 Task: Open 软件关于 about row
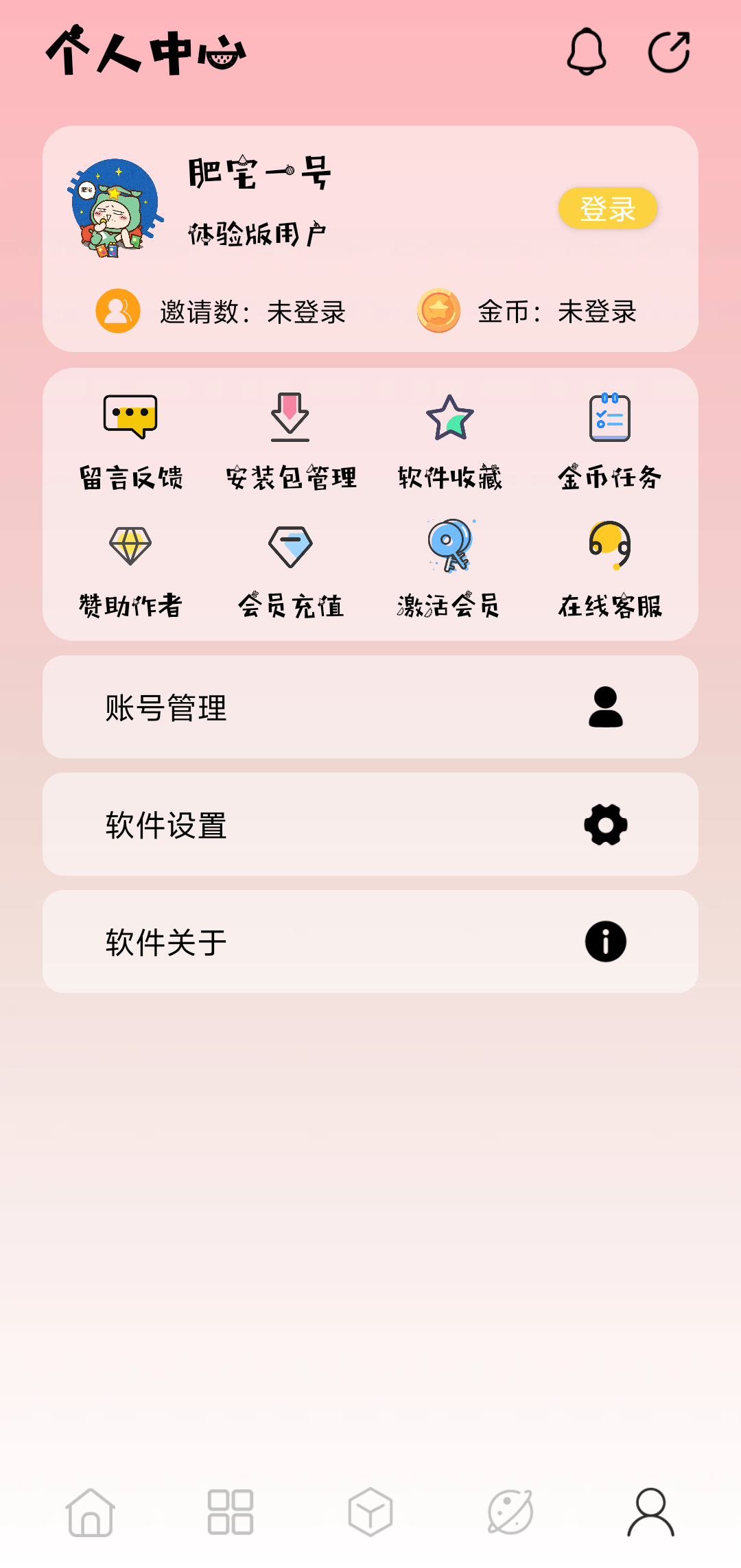point(370,941)
